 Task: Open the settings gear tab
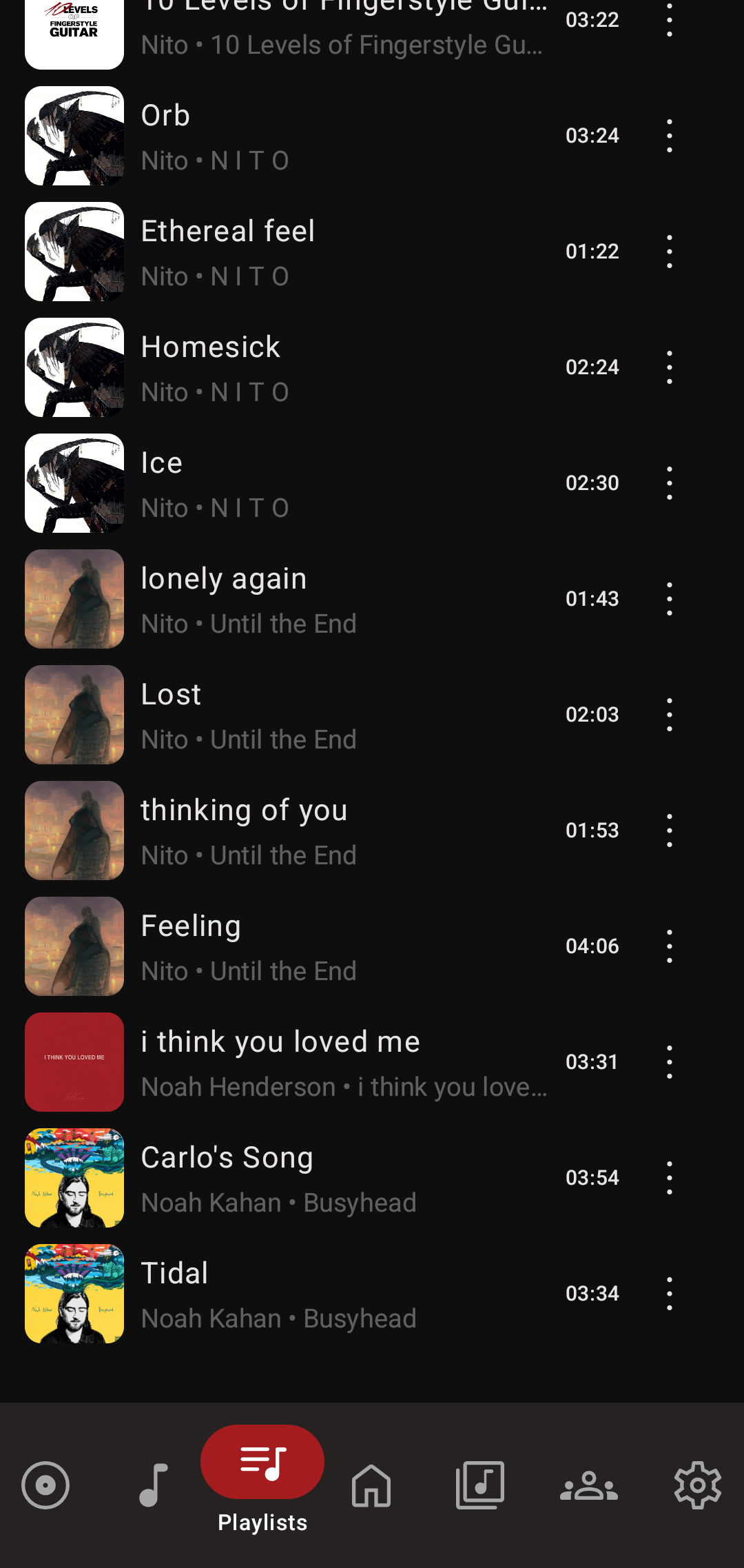[x=698, y=1485]
